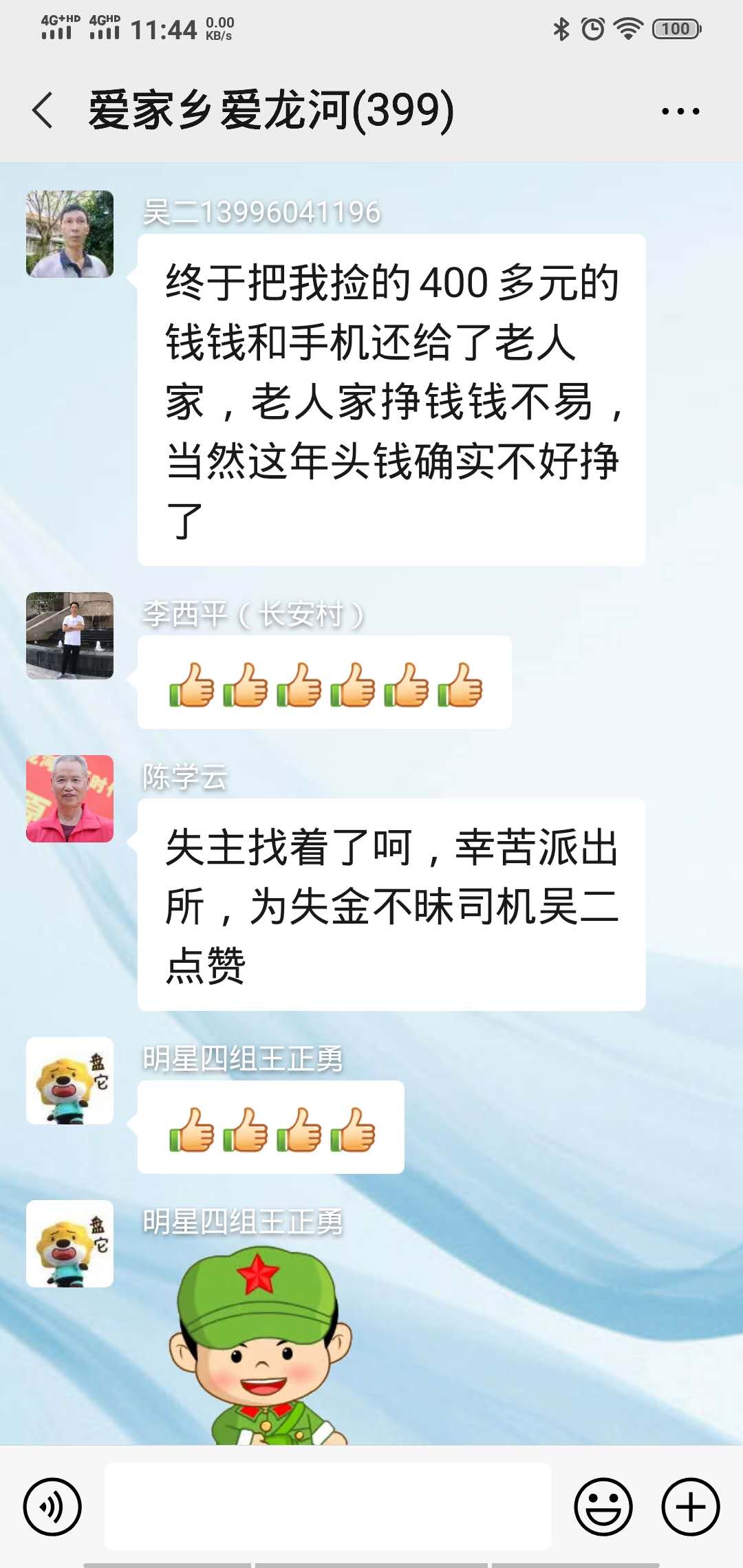Tap 吴二13996041196's profile avatar
Image resolution: width=743 pixels, height=1568 pixels.
69,234
